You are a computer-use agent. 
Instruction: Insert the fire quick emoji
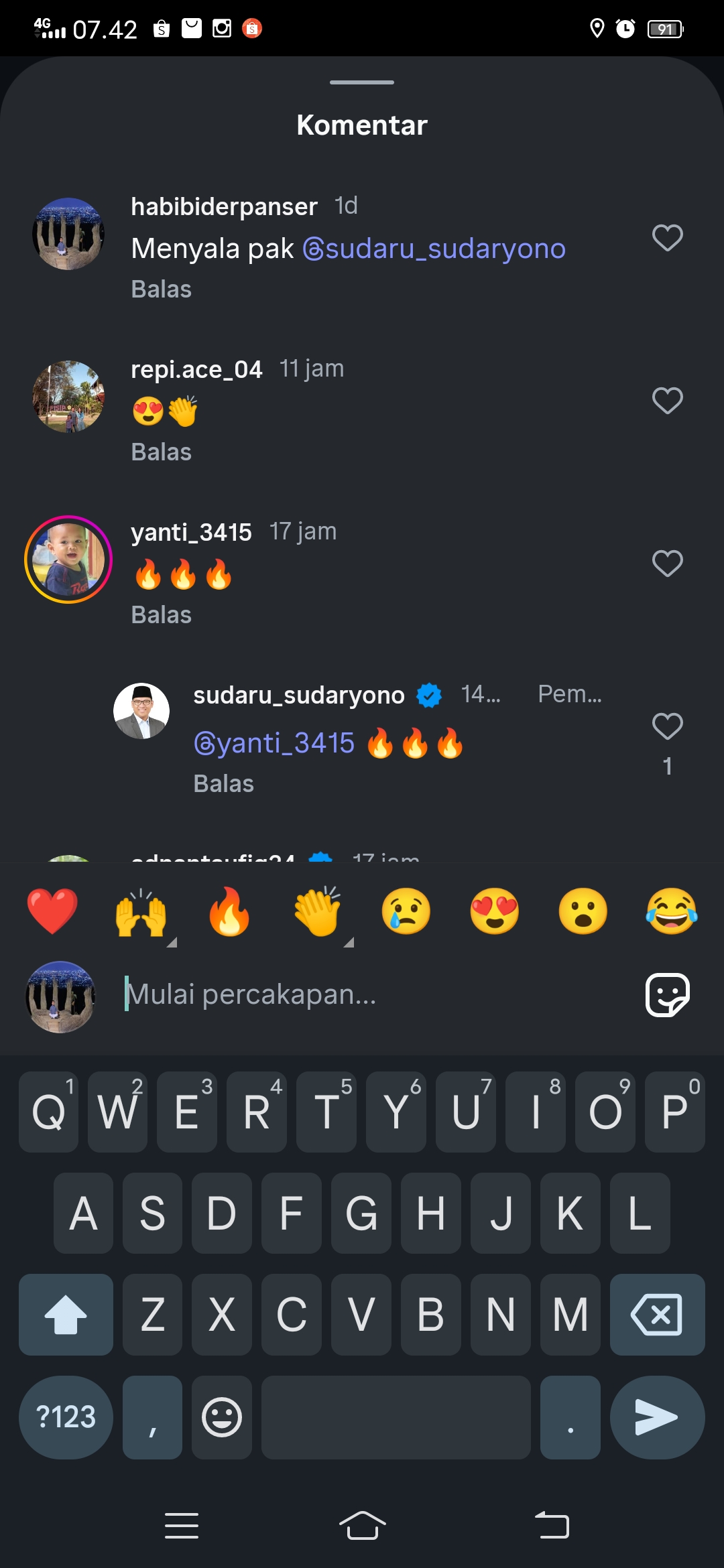click(x=229, y=911)
